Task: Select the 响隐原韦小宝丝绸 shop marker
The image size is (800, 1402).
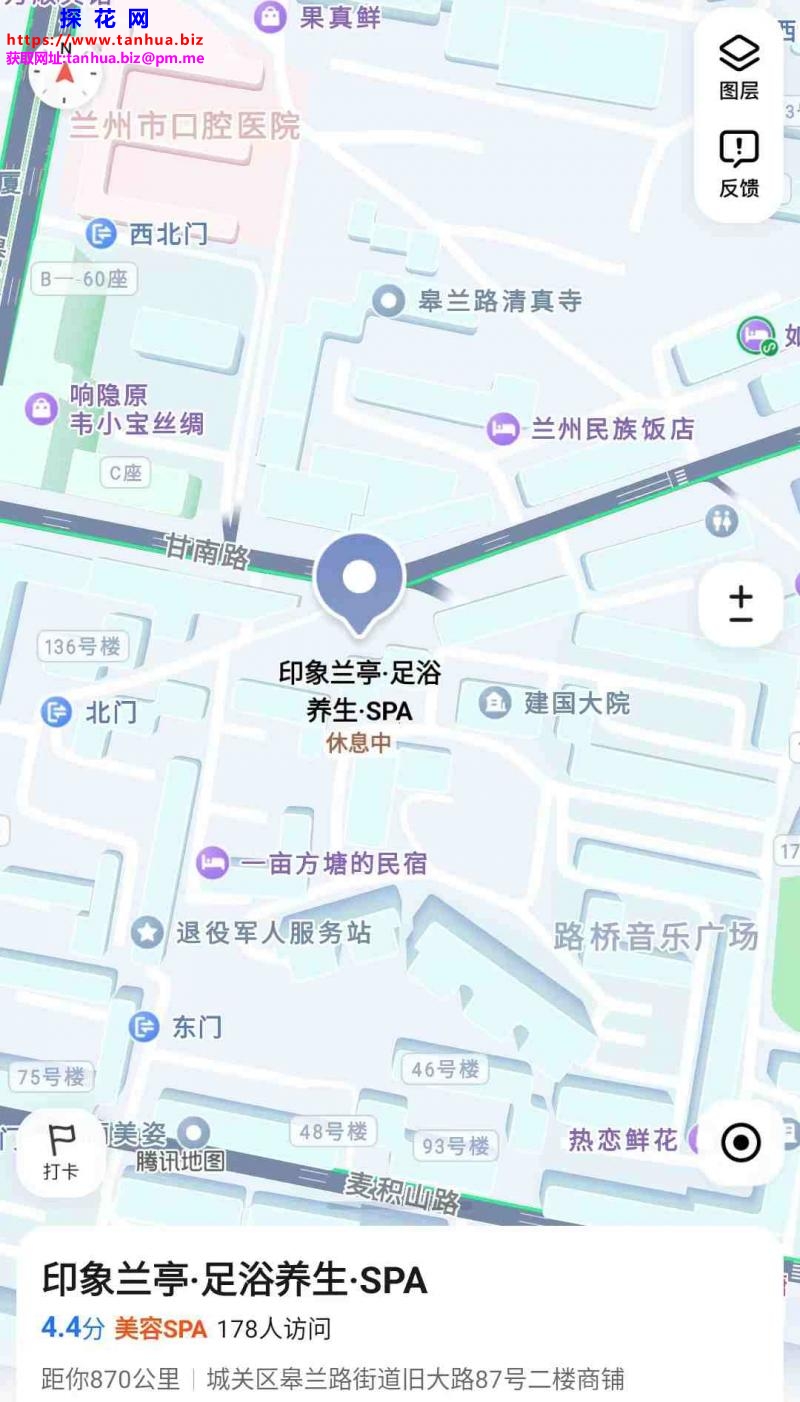Action: point(41,408)
